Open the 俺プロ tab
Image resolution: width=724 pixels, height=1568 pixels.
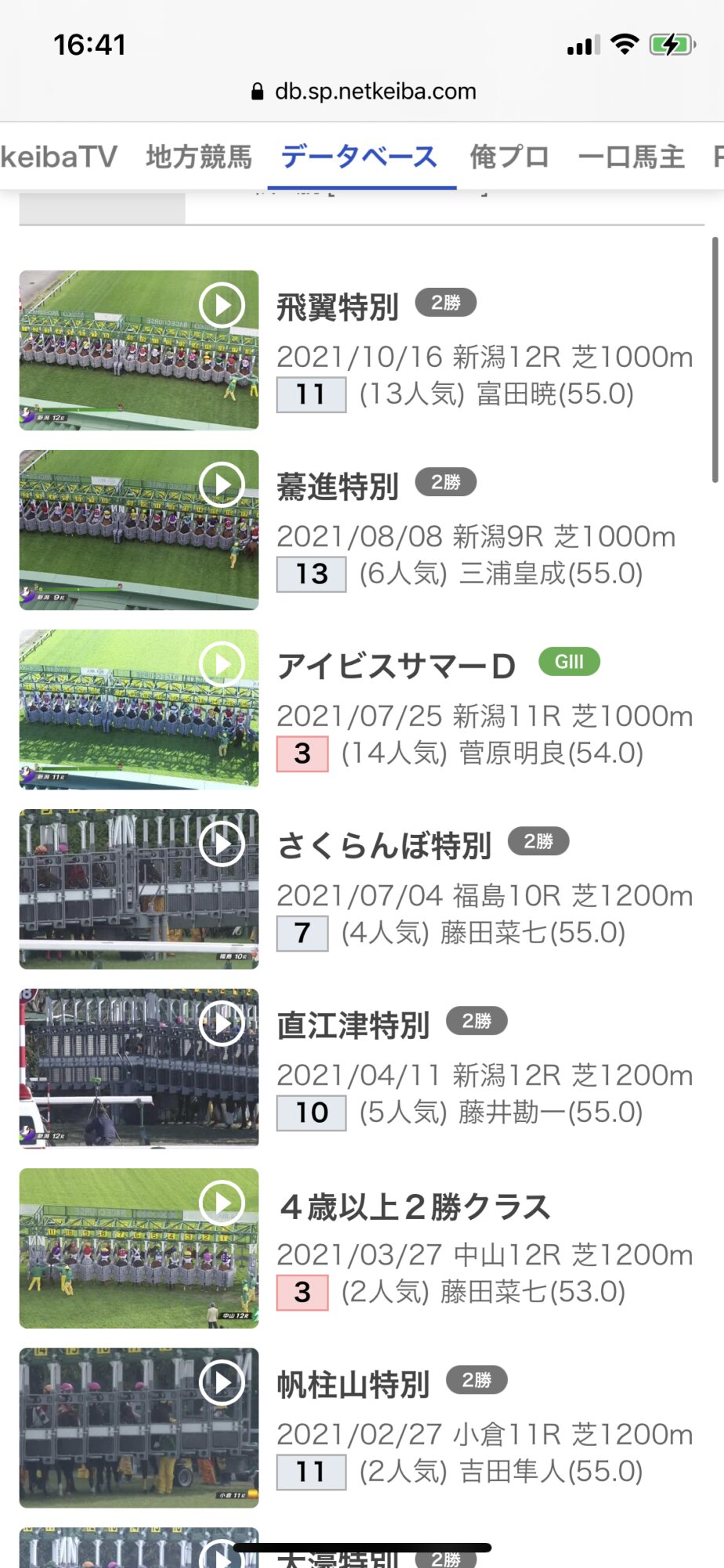pos(509,158)
